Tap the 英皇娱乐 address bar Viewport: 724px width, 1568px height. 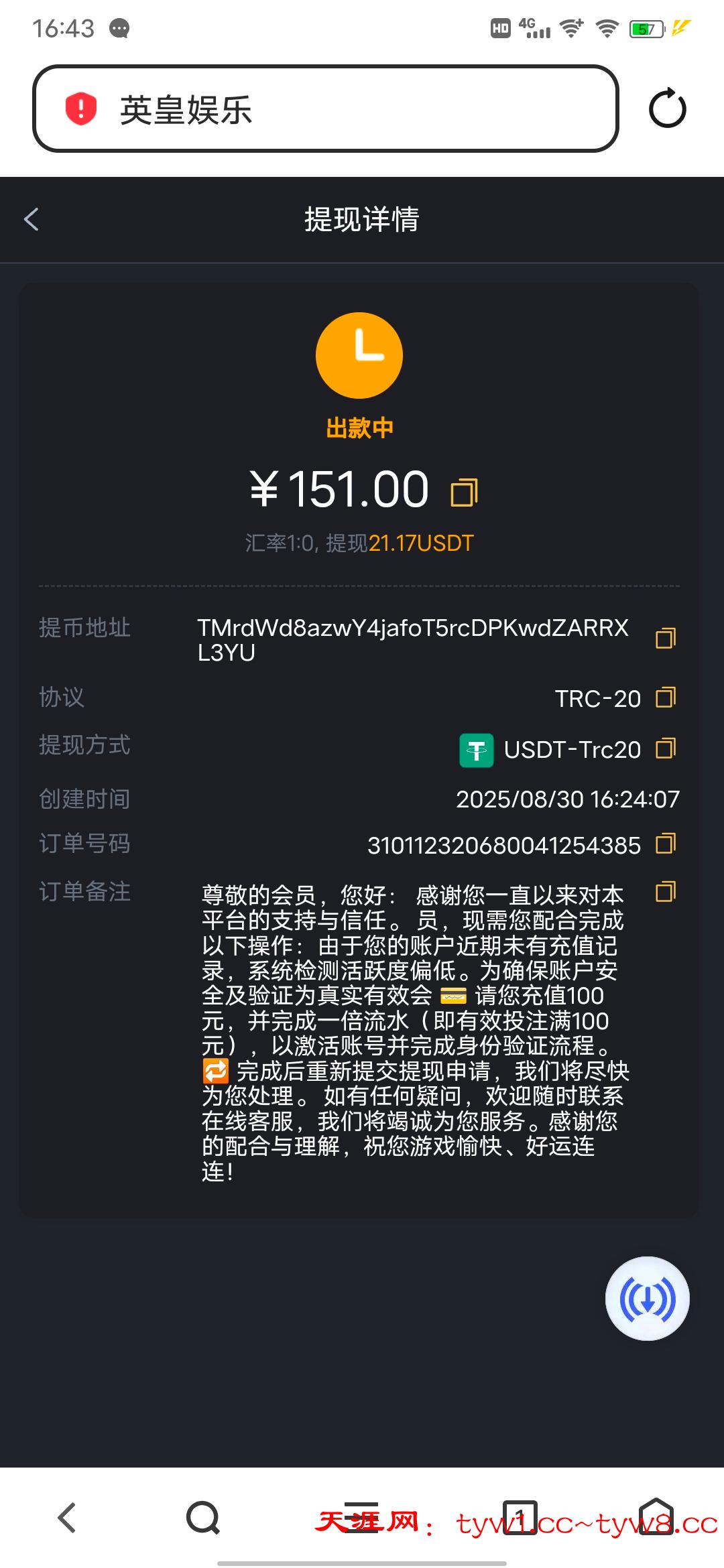pos(325,109)
